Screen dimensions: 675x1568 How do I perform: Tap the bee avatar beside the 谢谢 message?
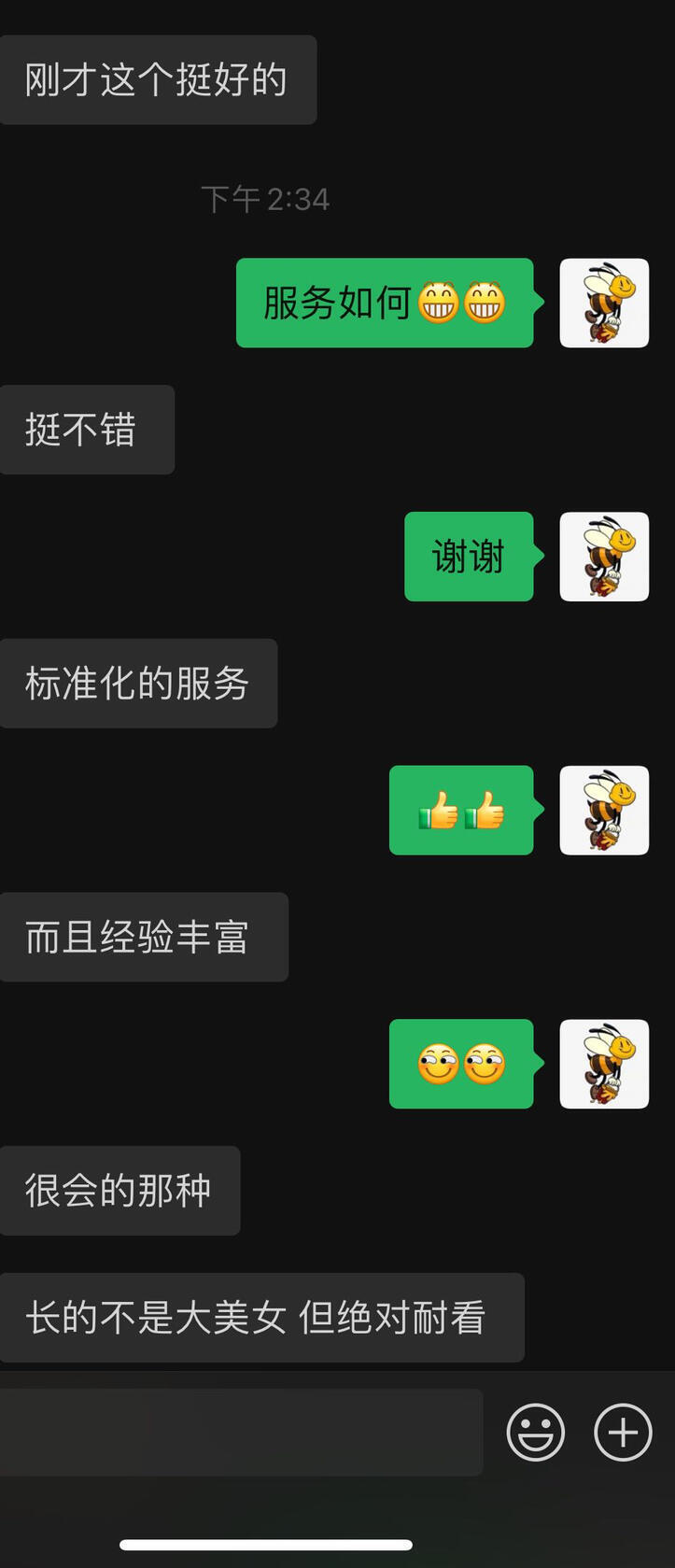[604, 557]
